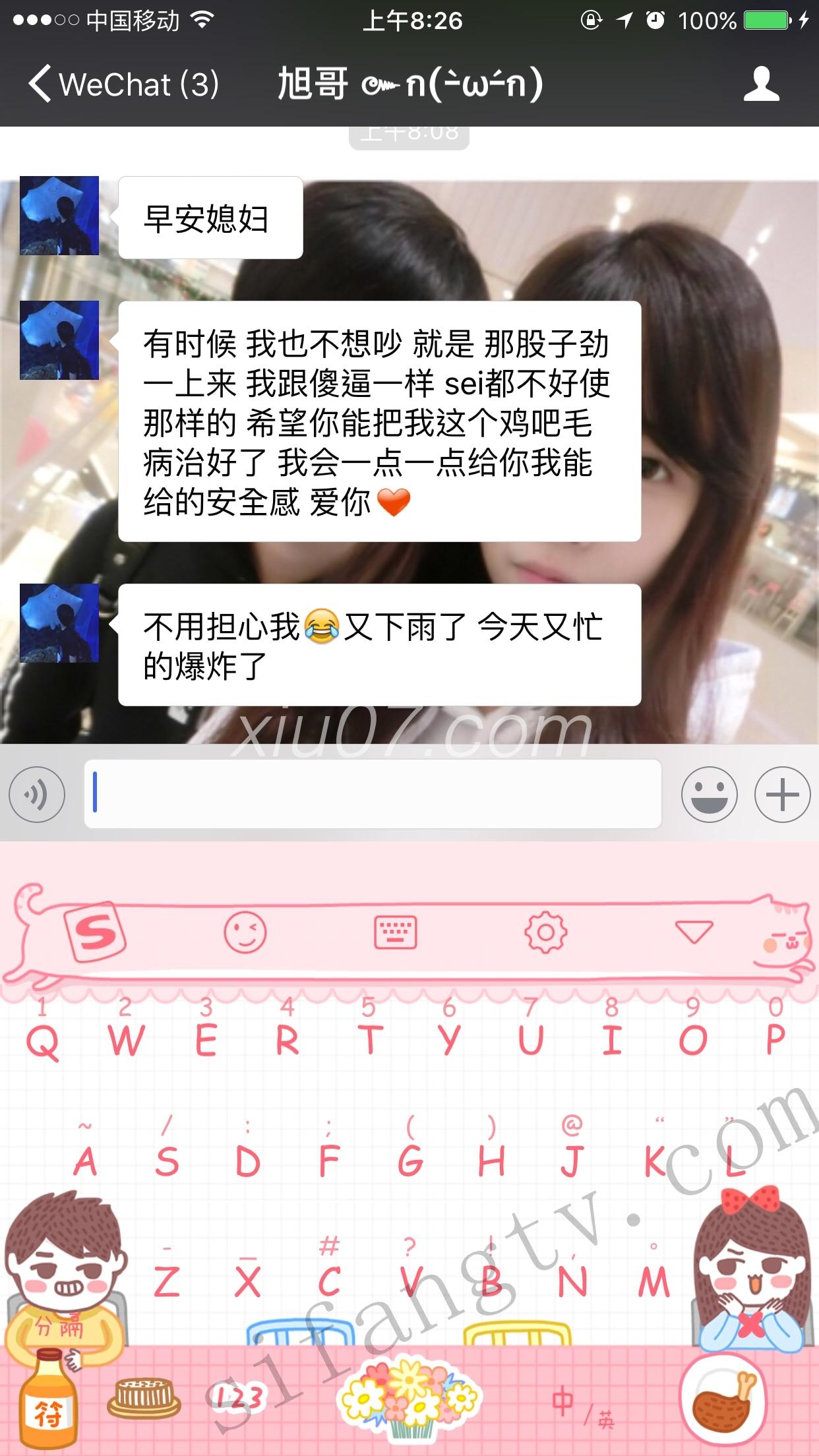Image resolution: width=819 pixels, height=1456 pixels.
Task: Open keyboard emoticon winking face
Action: click(x=245, y=932)
